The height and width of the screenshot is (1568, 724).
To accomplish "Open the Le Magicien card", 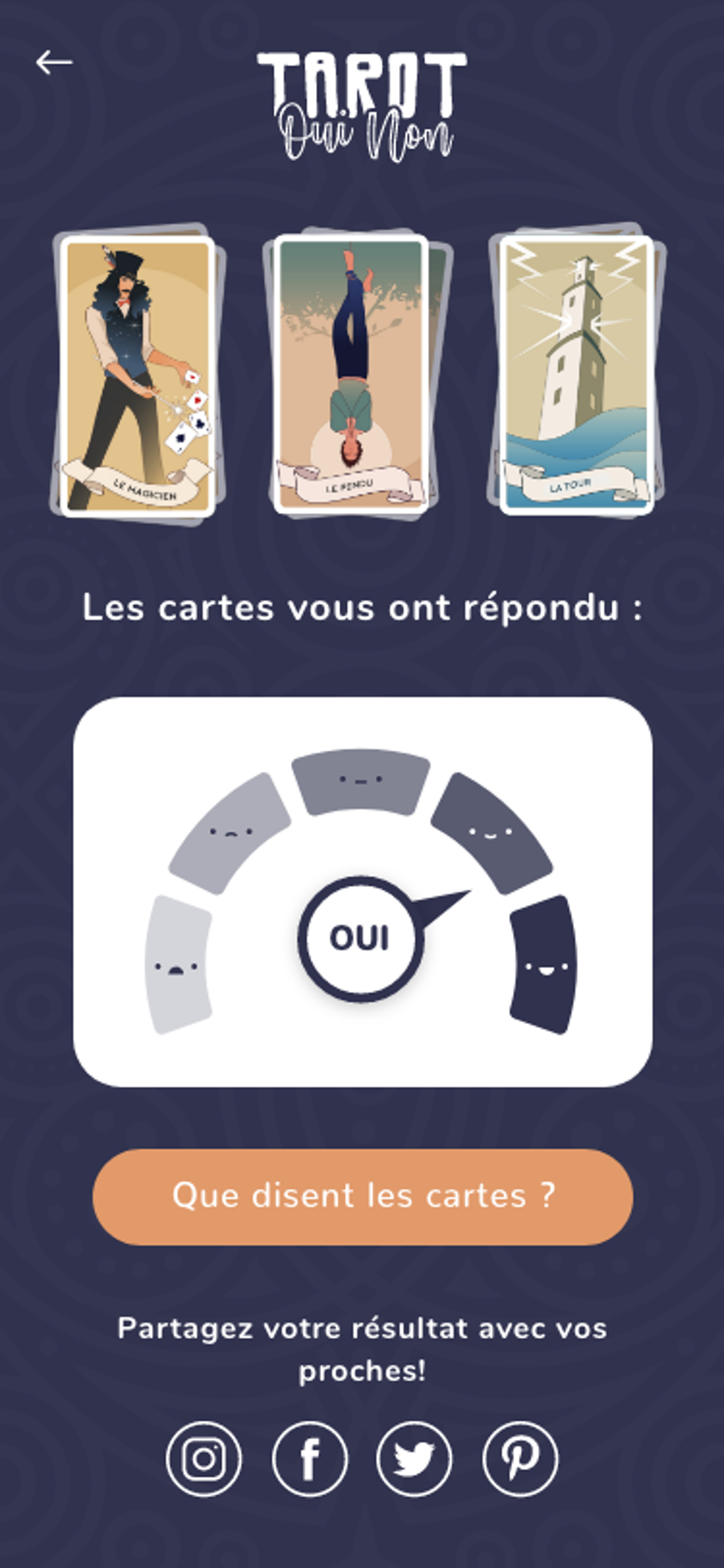I will (x=138, y=375).
